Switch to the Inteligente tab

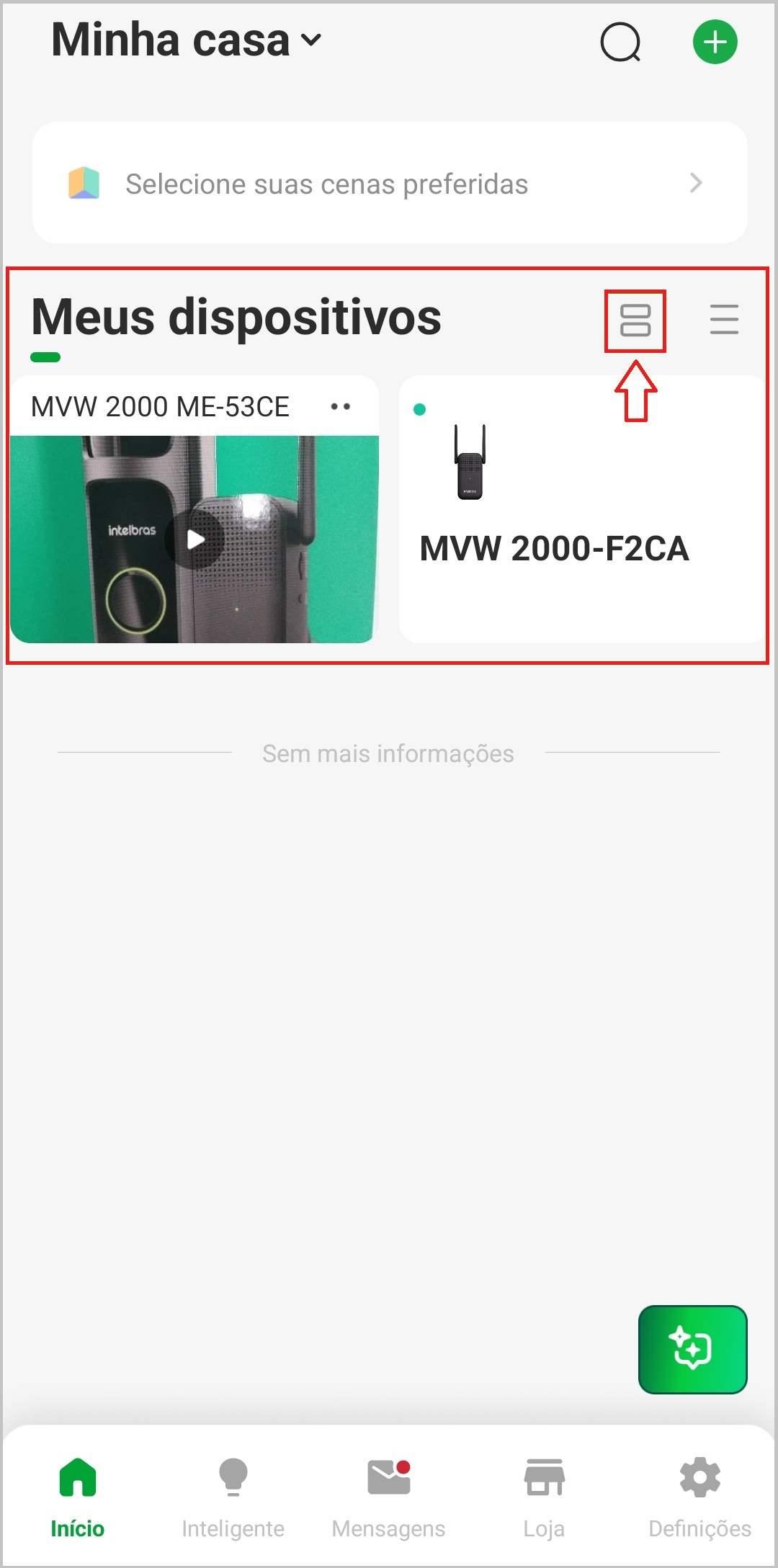click(233, 1495)
